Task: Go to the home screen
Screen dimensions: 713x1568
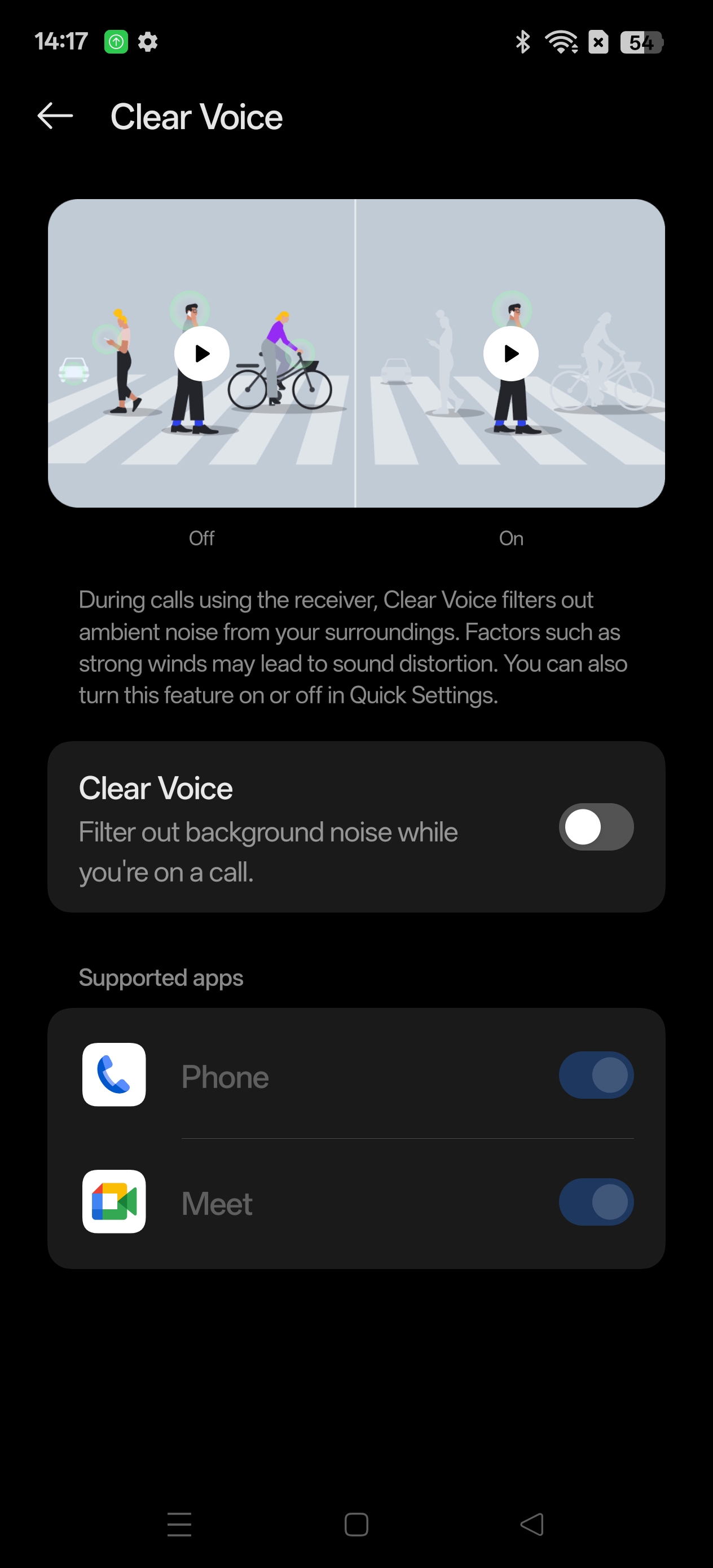Action: click(356, 1524)
